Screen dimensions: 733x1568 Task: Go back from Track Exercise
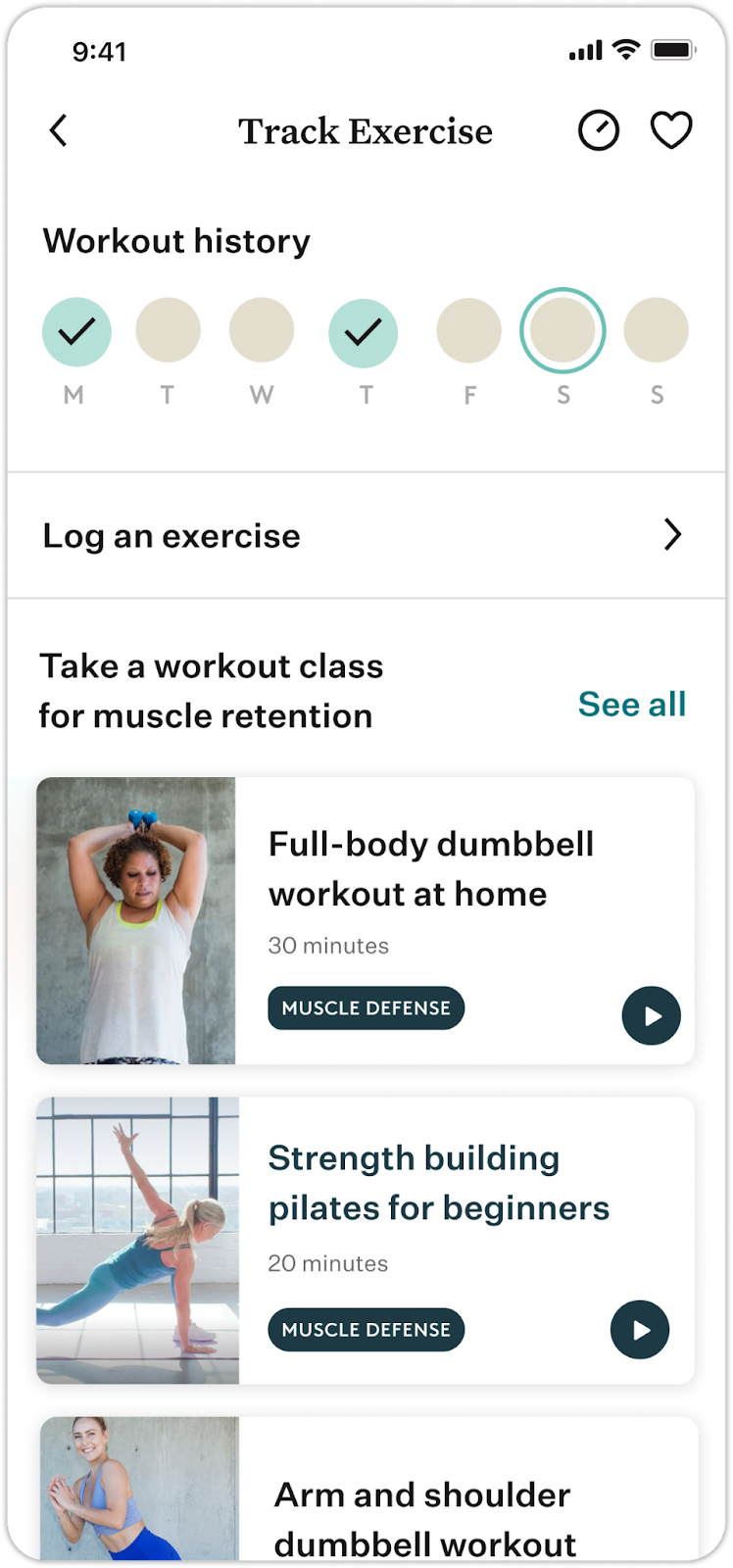[59, 130]
